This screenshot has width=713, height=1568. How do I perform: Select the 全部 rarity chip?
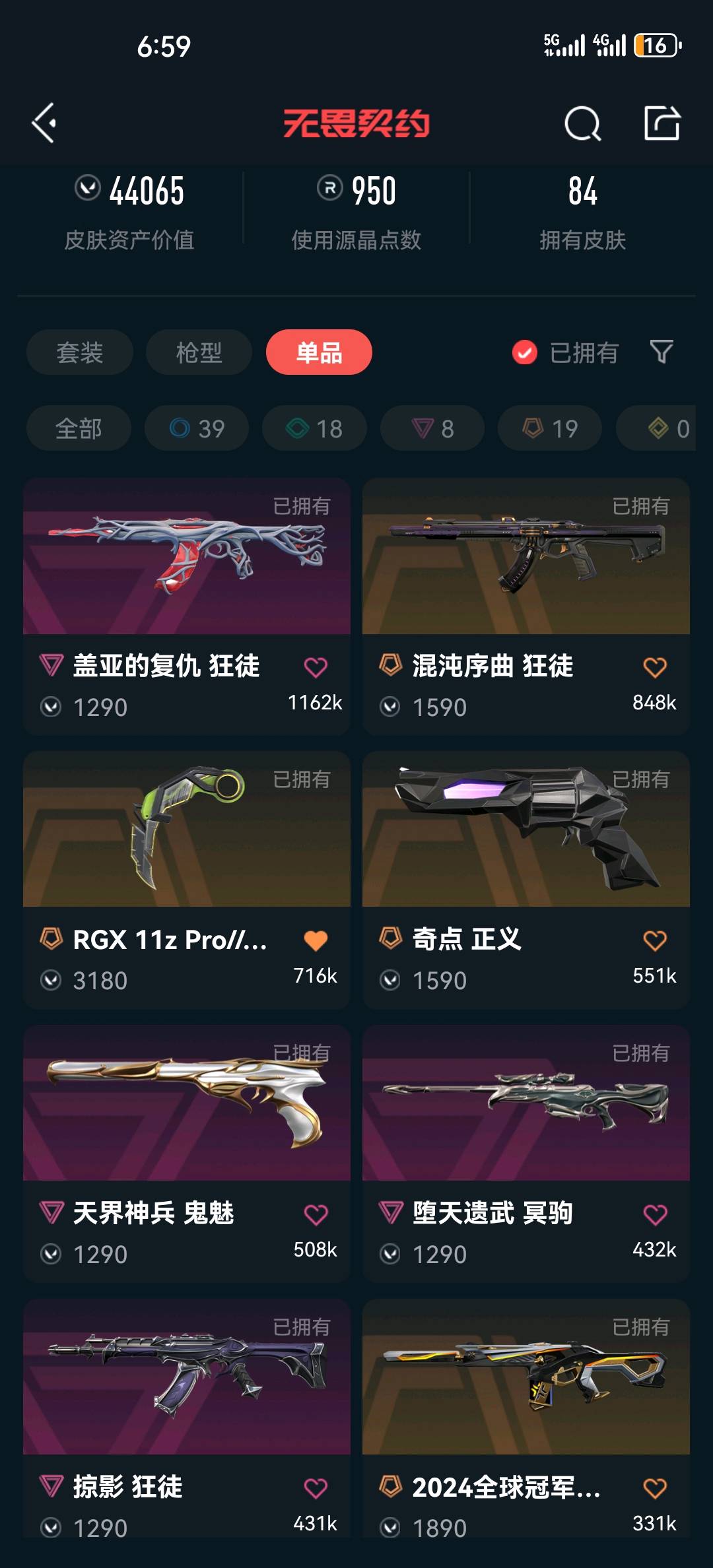click(x=79, y=428)
